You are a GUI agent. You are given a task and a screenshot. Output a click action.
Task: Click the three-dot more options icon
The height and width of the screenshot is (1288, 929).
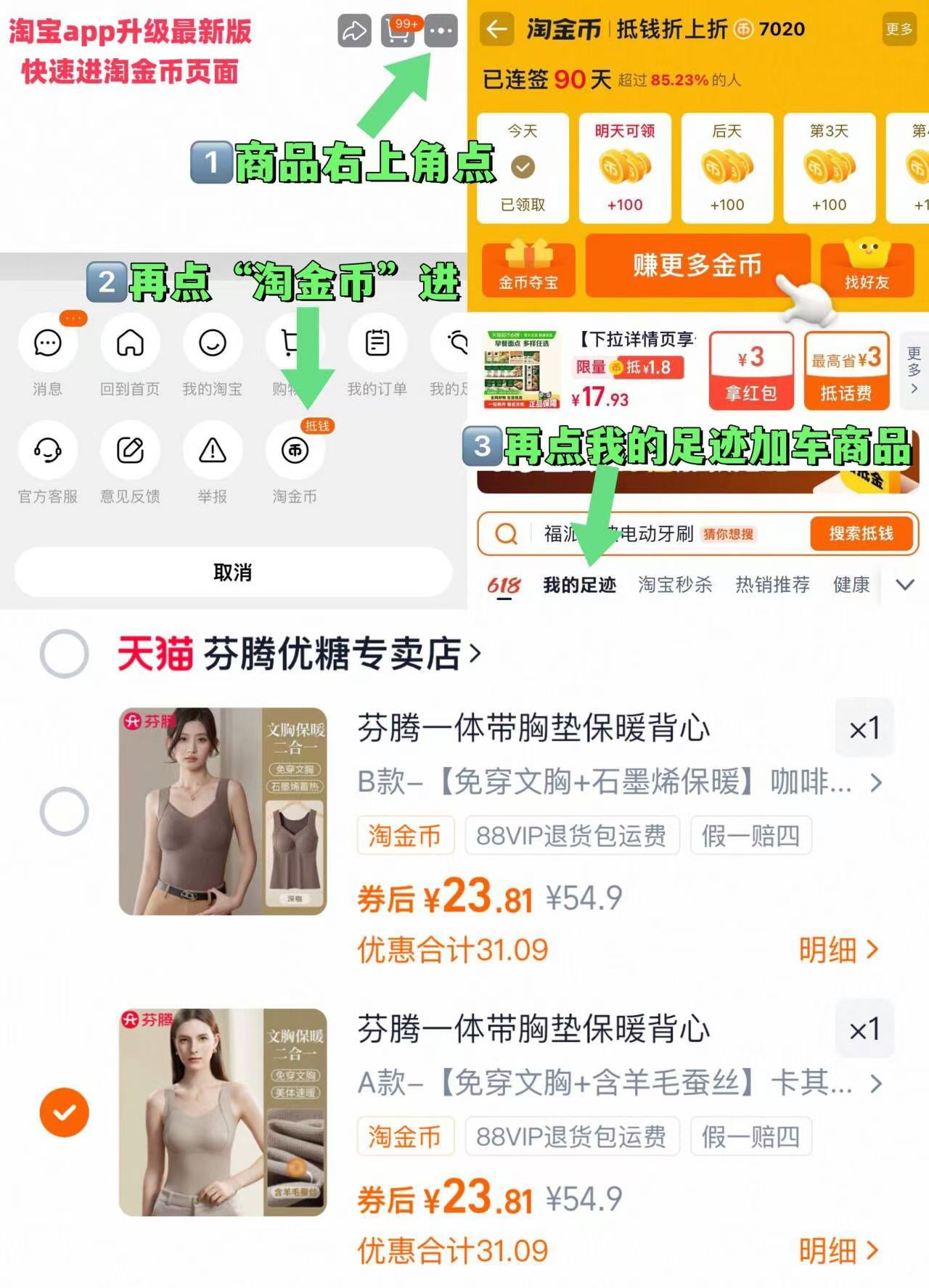coord(442,30)
